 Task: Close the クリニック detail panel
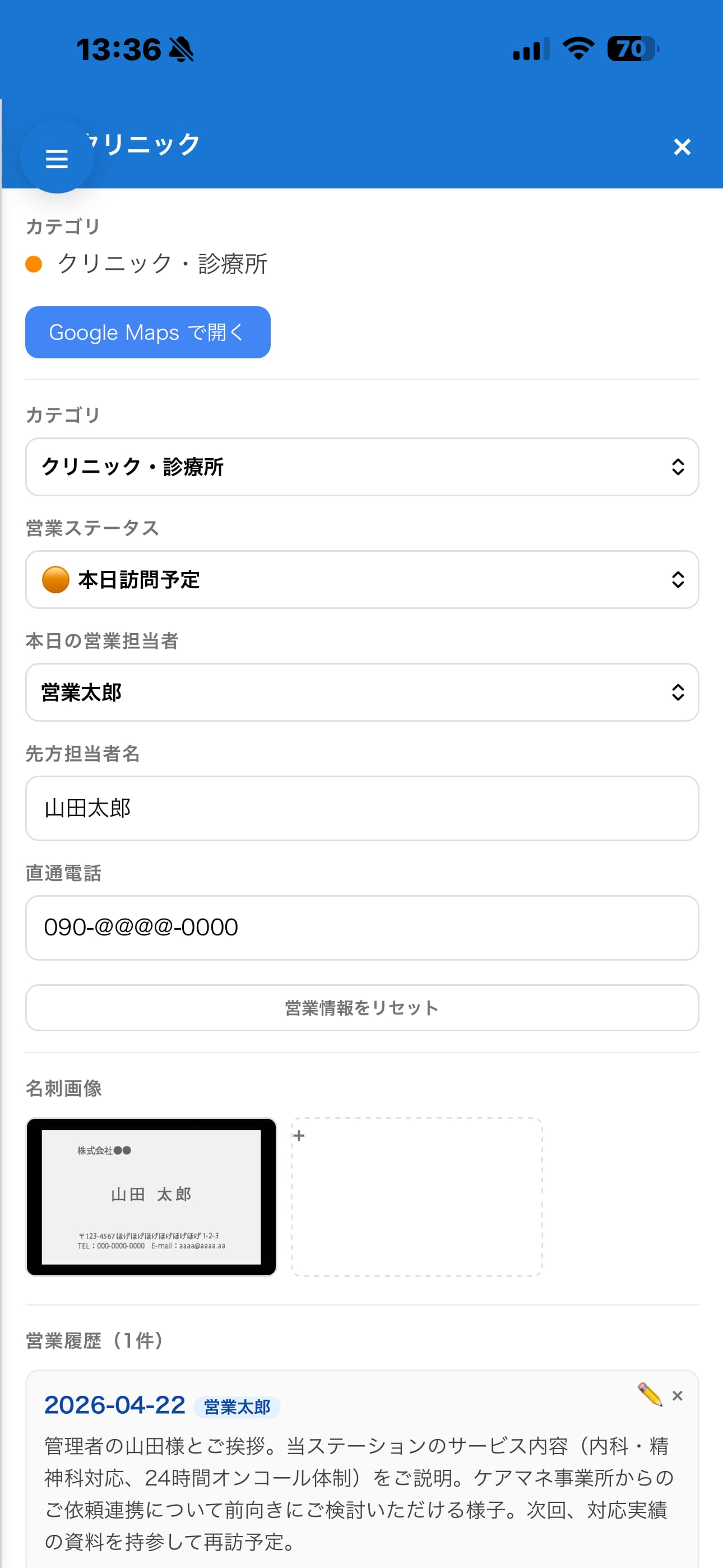(x=682, y=147)
